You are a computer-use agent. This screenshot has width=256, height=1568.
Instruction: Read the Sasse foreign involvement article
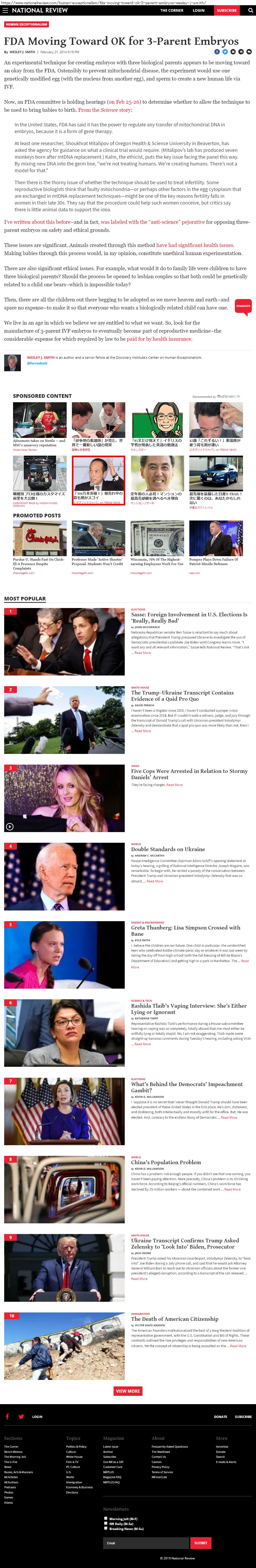189,617
